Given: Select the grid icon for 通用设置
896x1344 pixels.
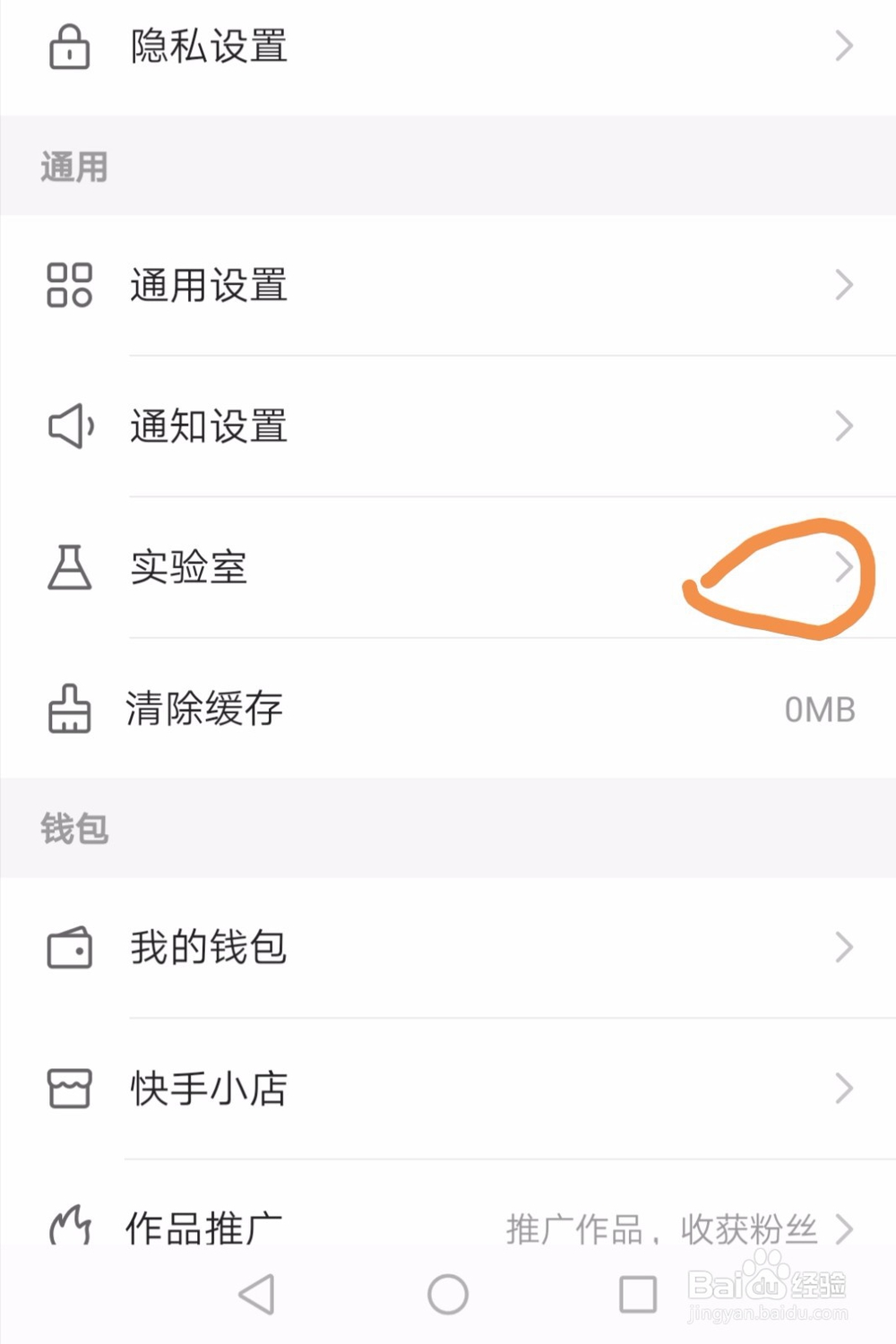Looking at the screenshot, I should coord(69,285).
